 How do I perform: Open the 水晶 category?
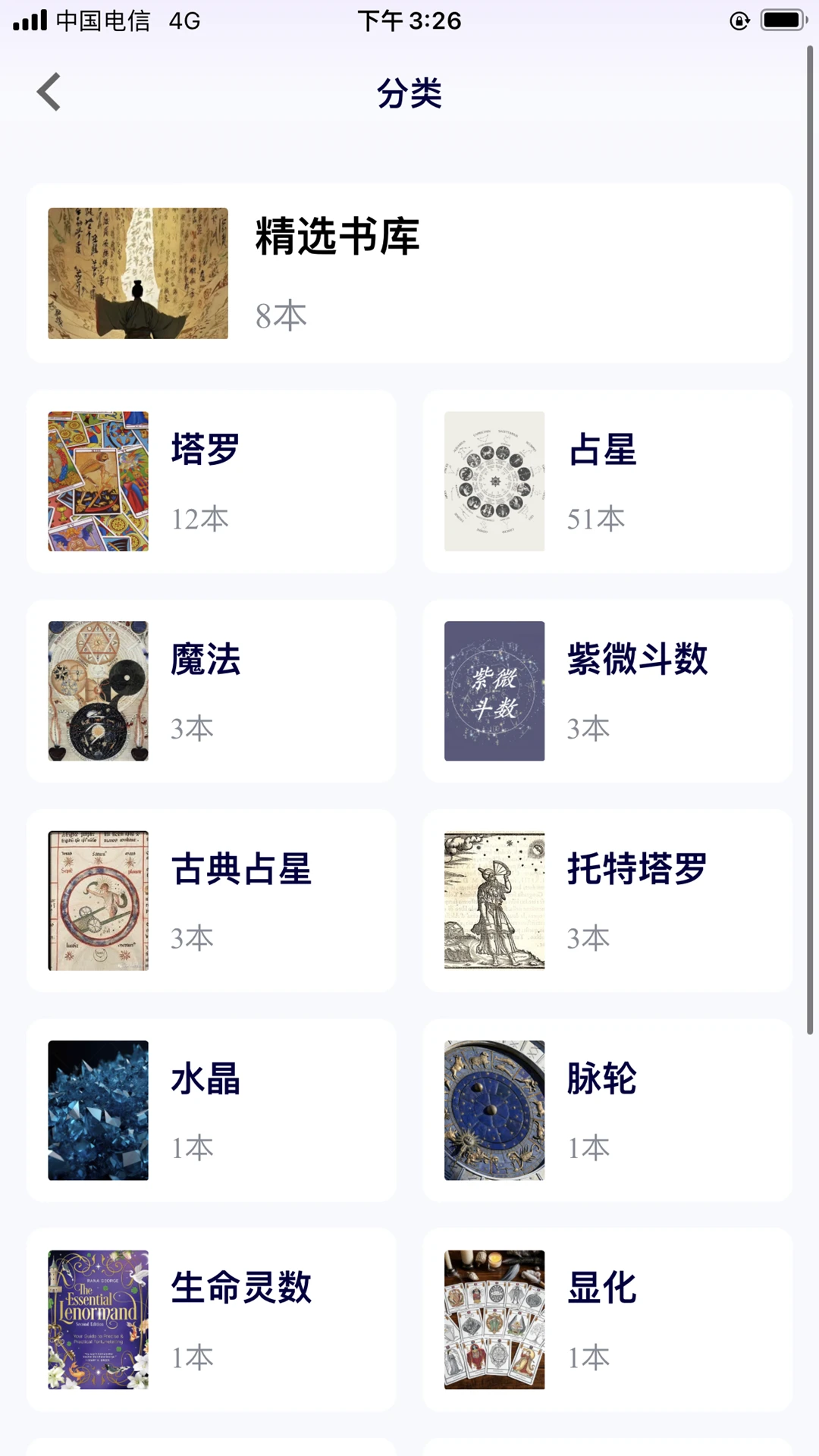tap(211, 1110)
